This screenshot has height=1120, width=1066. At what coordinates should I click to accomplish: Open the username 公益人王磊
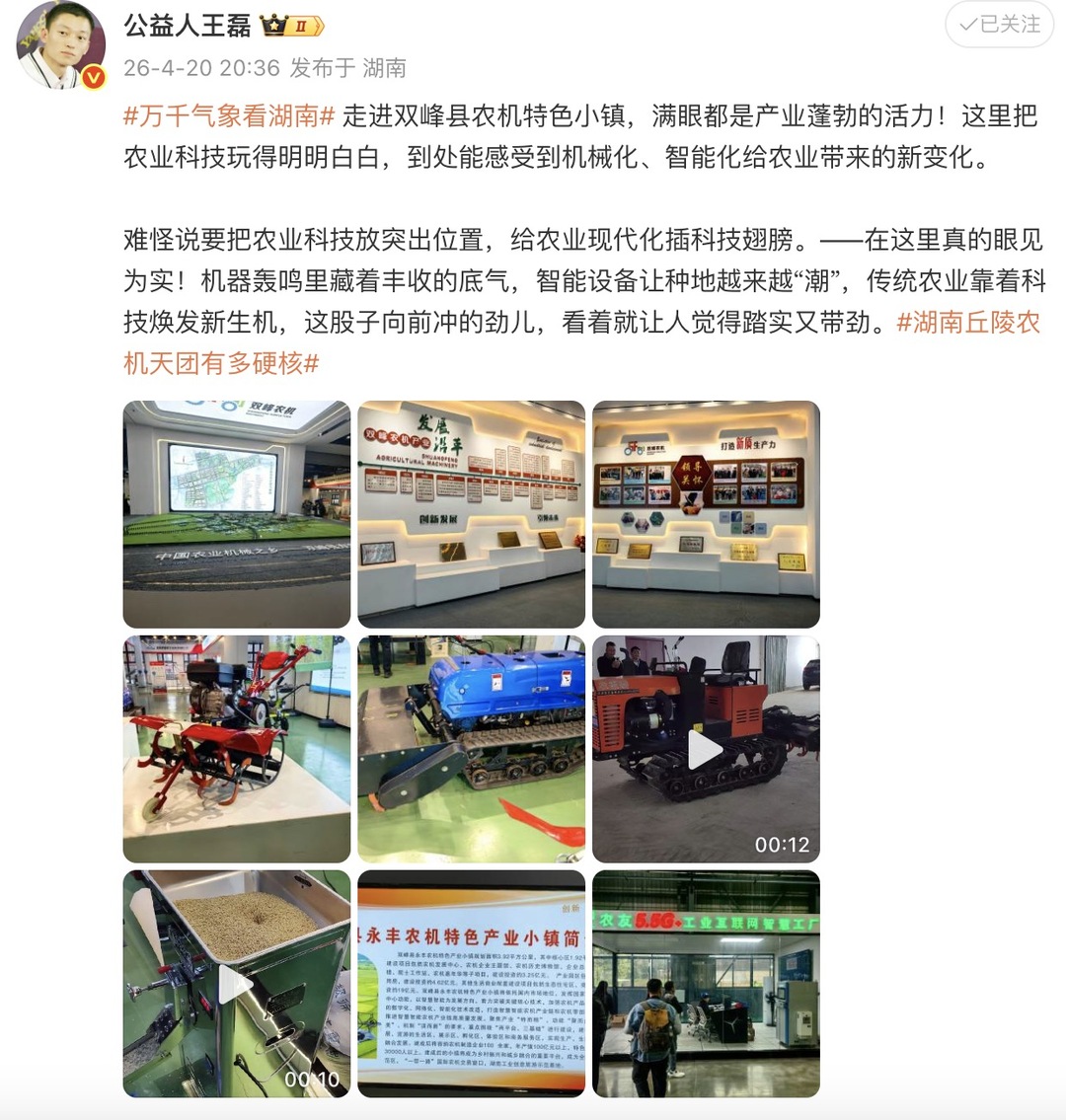click(188, 26)
